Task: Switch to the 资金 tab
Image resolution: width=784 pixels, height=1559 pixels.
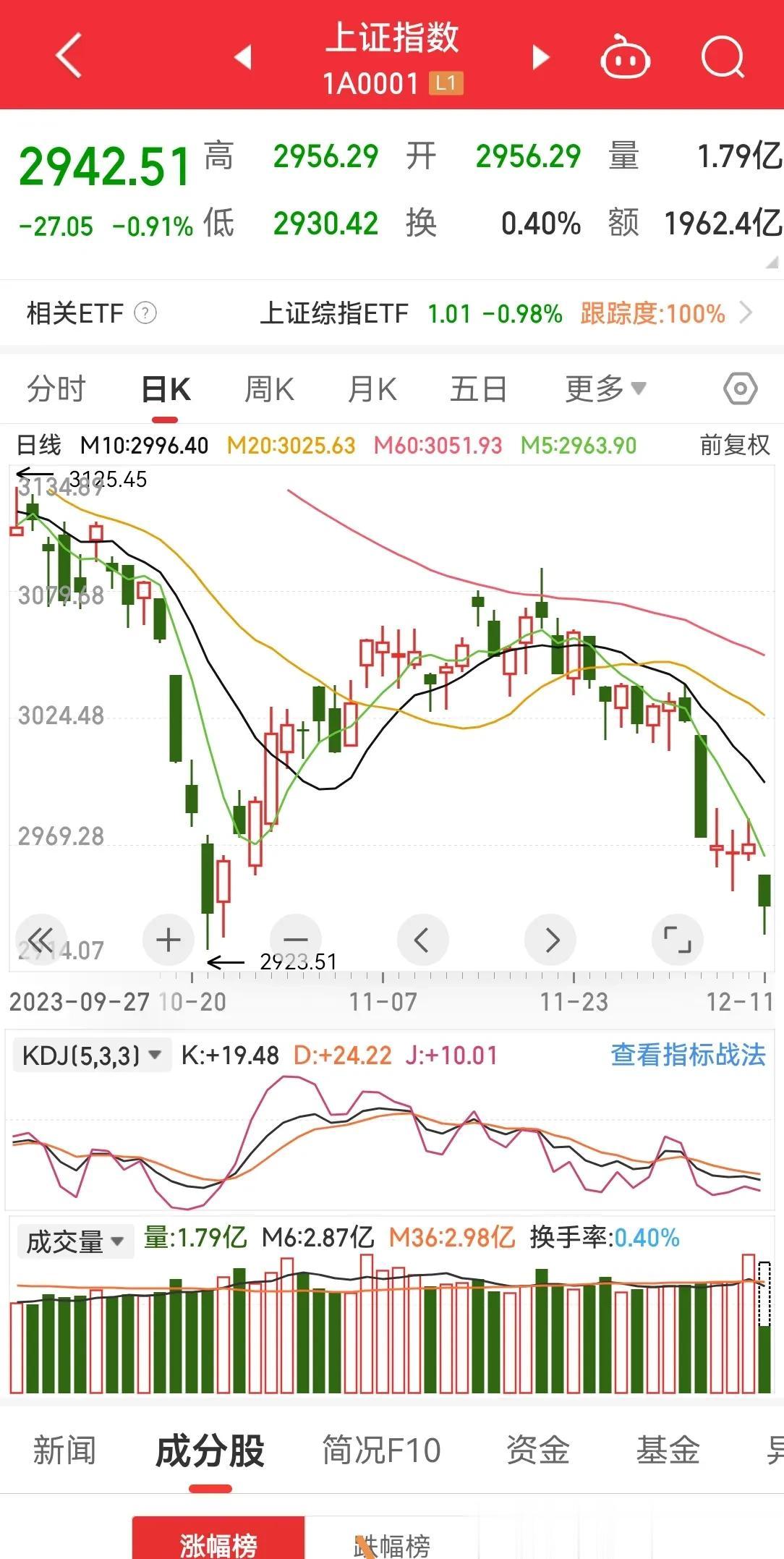Action: 537,1450
